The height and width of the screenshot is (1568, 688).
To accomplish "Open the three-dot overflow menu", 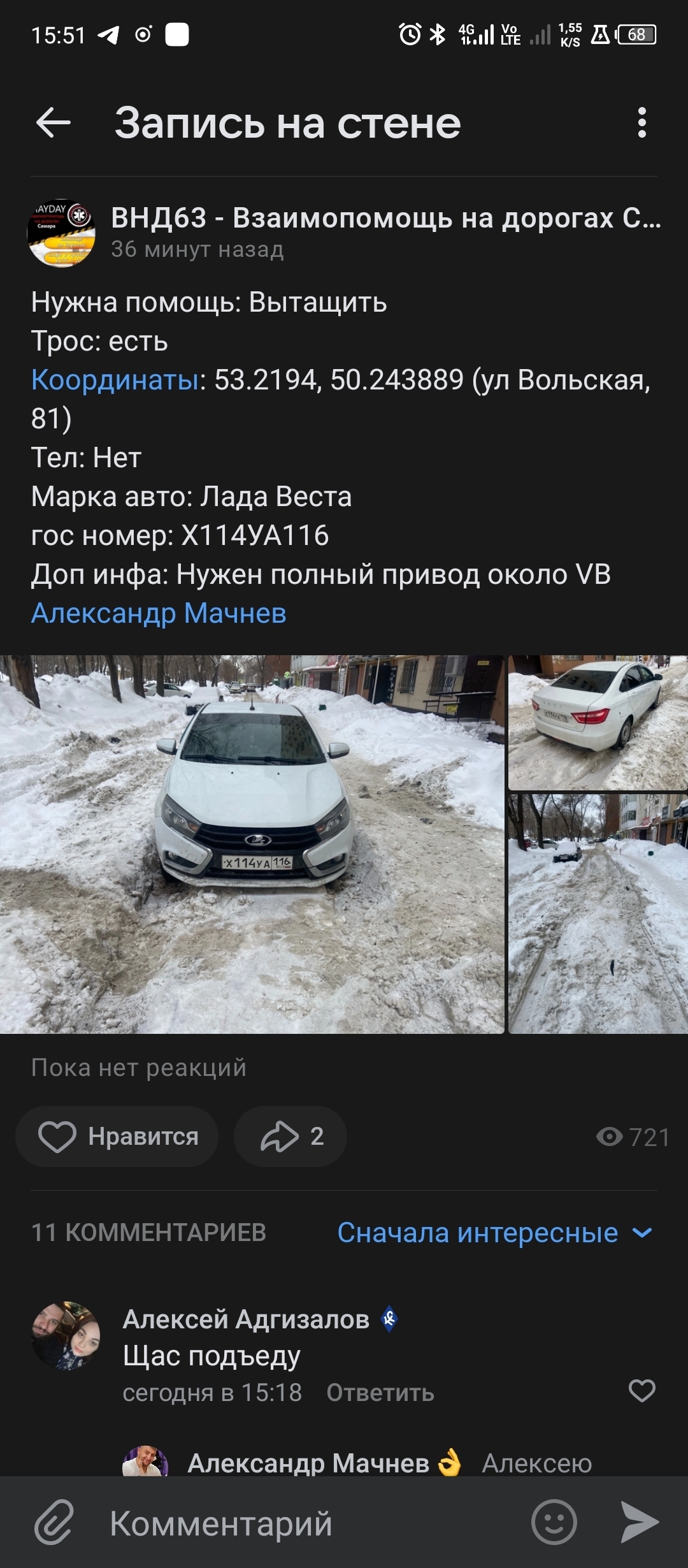I will (x=641, y=122).
